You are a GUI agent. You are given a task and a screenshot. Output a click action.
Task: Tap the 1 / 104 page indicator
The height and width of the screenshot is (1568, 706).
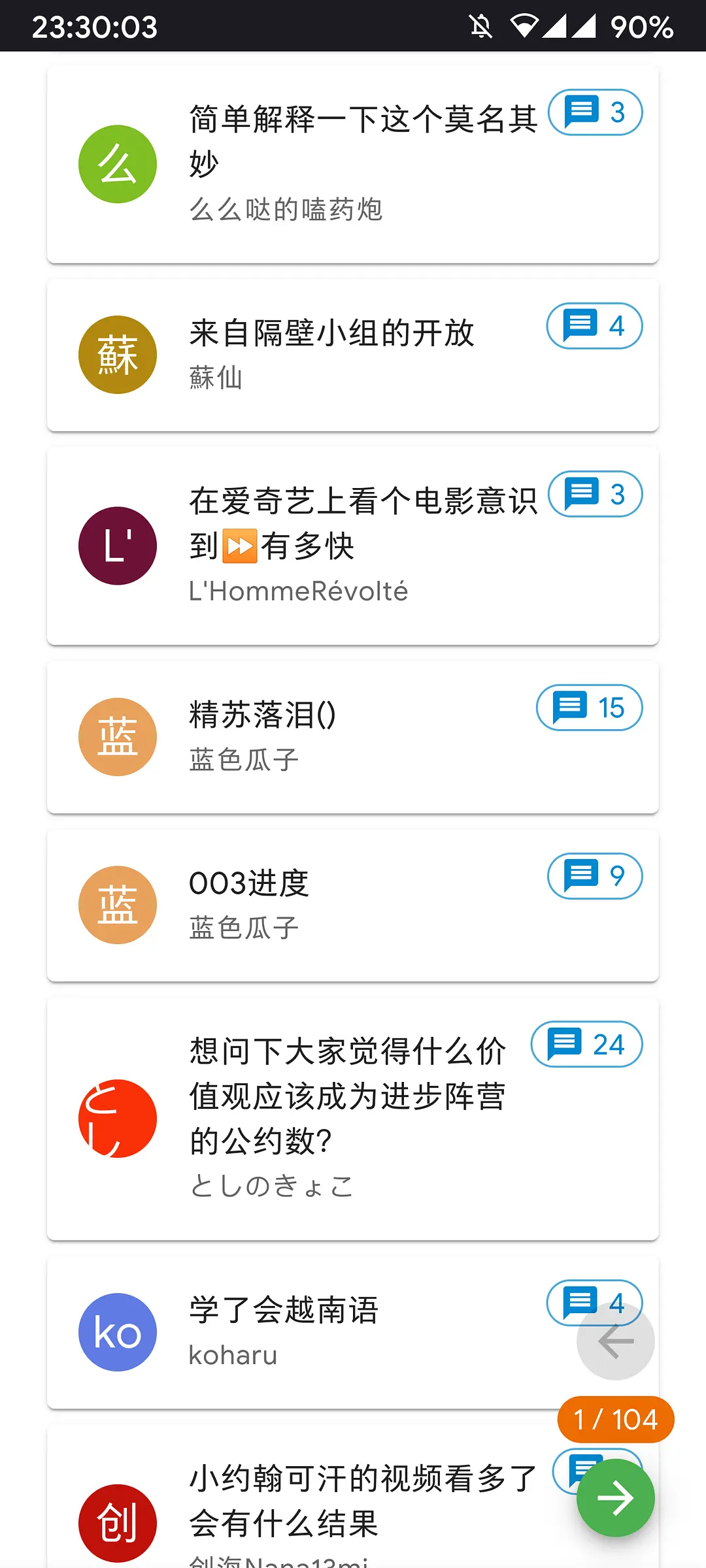tap(615, 1419)
